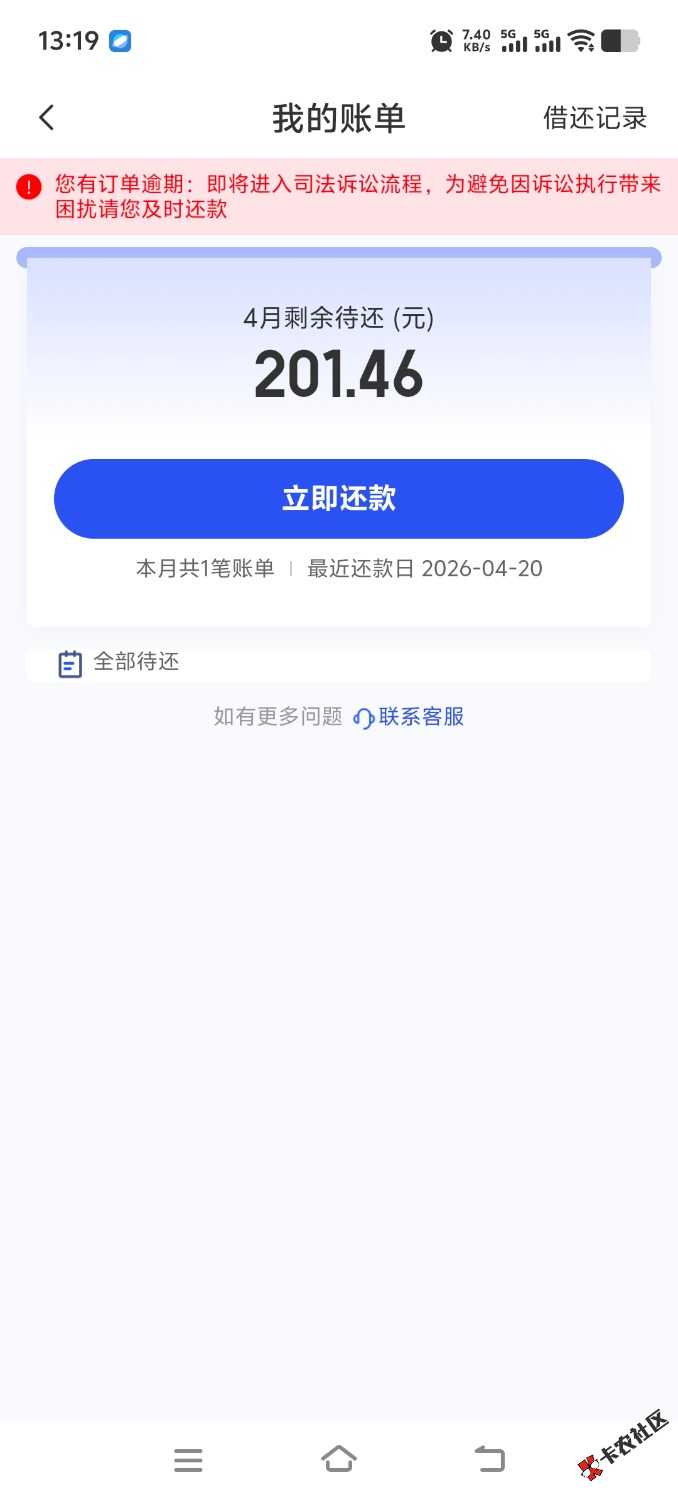Image resolution: width=678 pixels, height=1500 pixels.
Task: Open 借还记录 borrowing records
Action: click(x=595, y=118)
